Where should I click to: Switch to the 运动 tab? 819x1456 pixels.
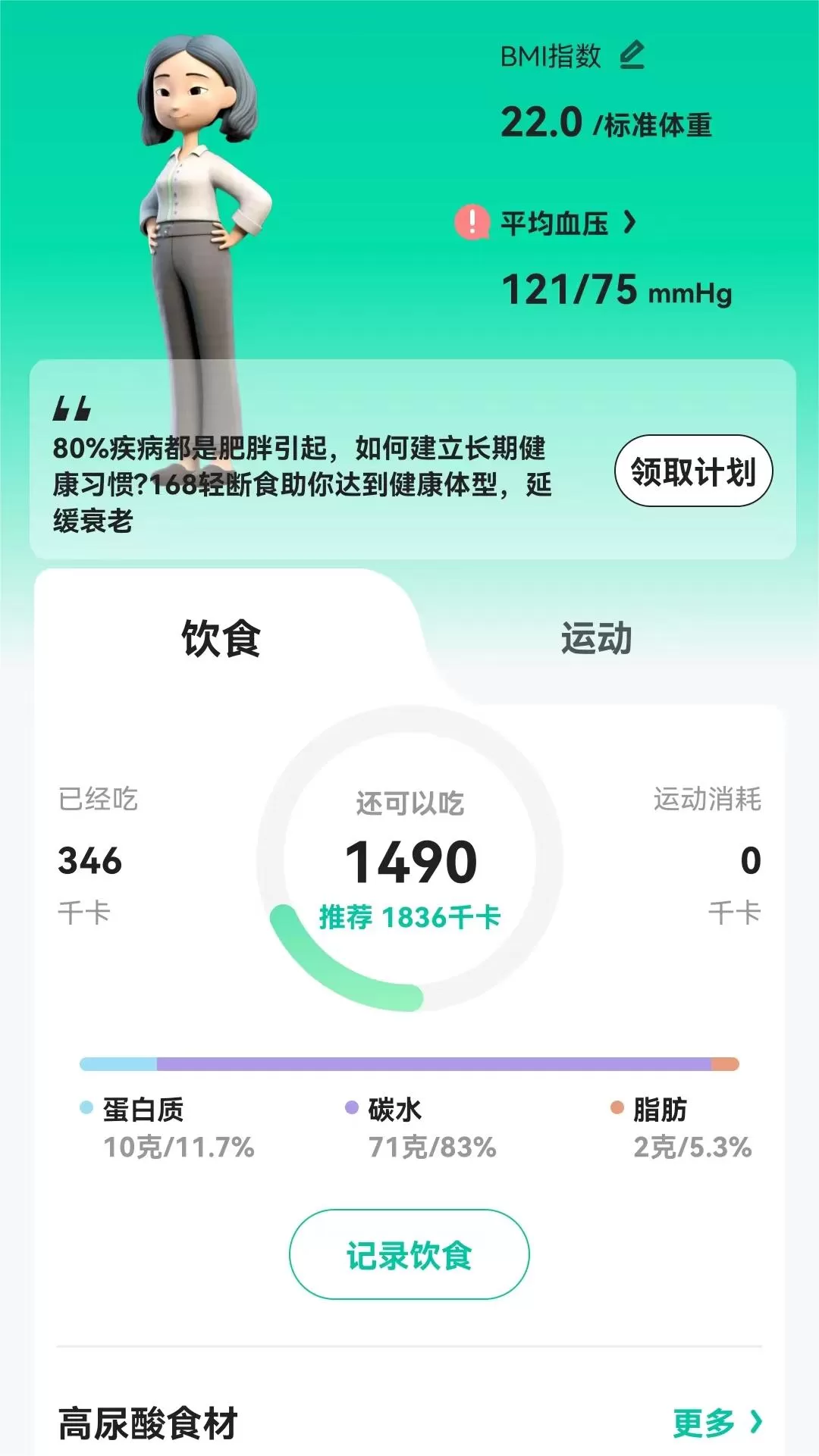596,638
